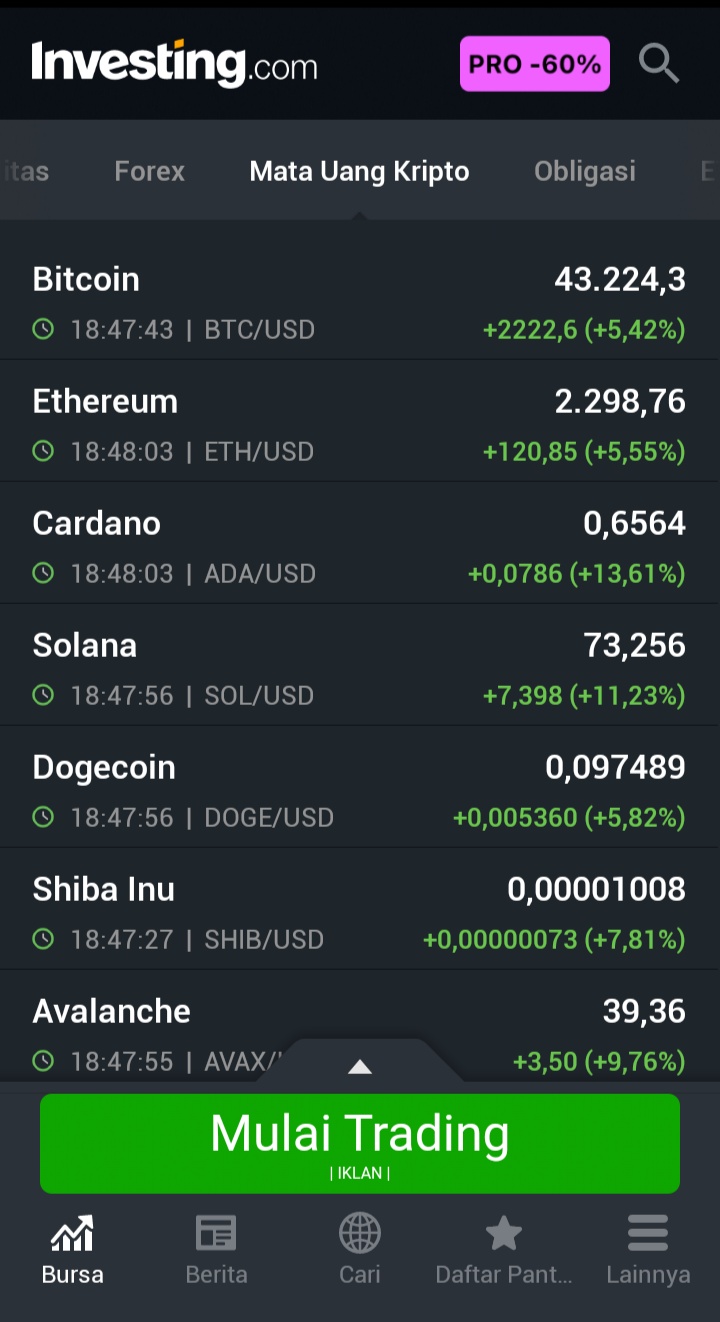Open the Daftar Pantauan tab

(x=504, y=1250)
